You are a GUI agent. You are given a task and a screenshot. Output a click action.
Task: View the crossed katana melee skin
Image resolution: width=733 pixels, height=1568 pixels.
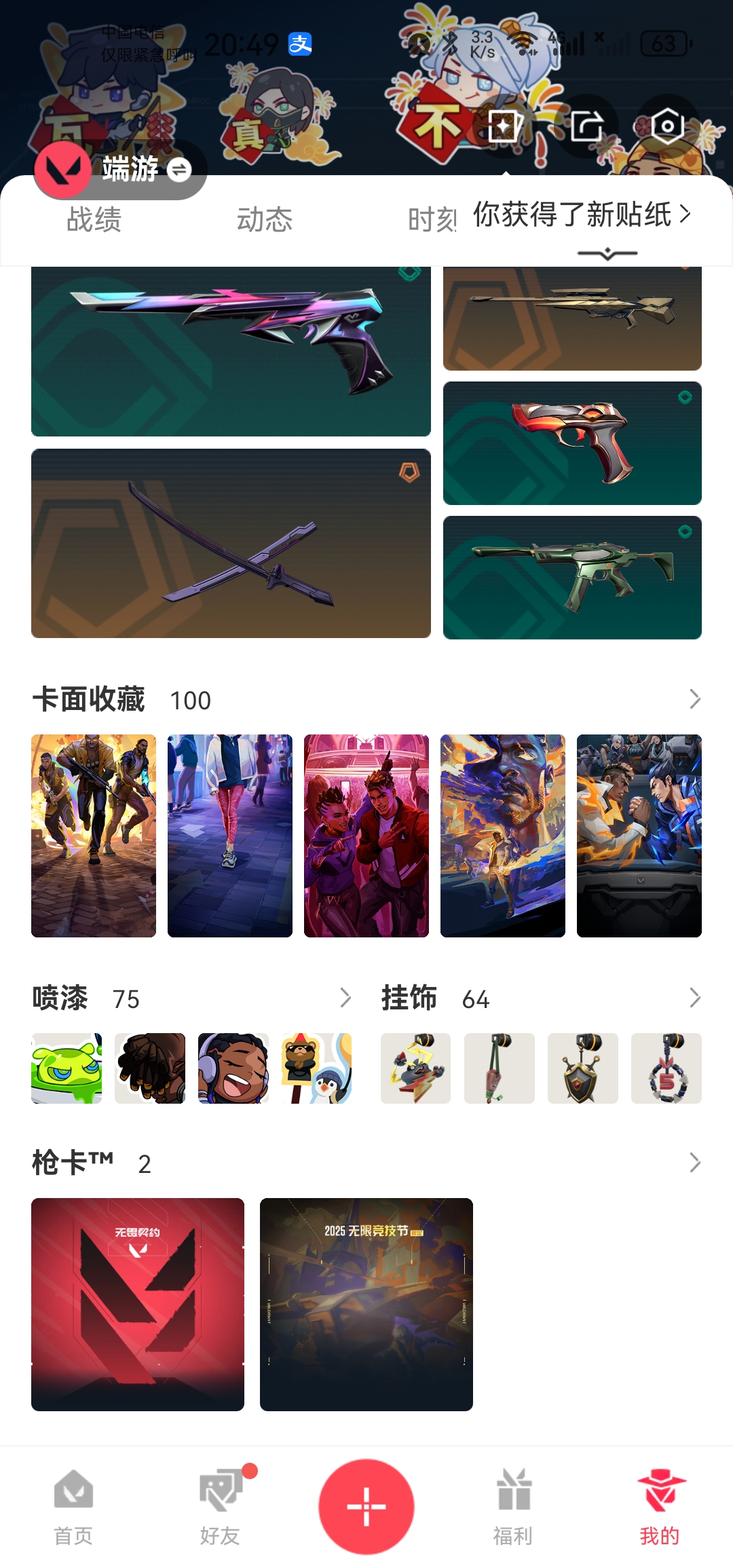(x=231, y=543)
